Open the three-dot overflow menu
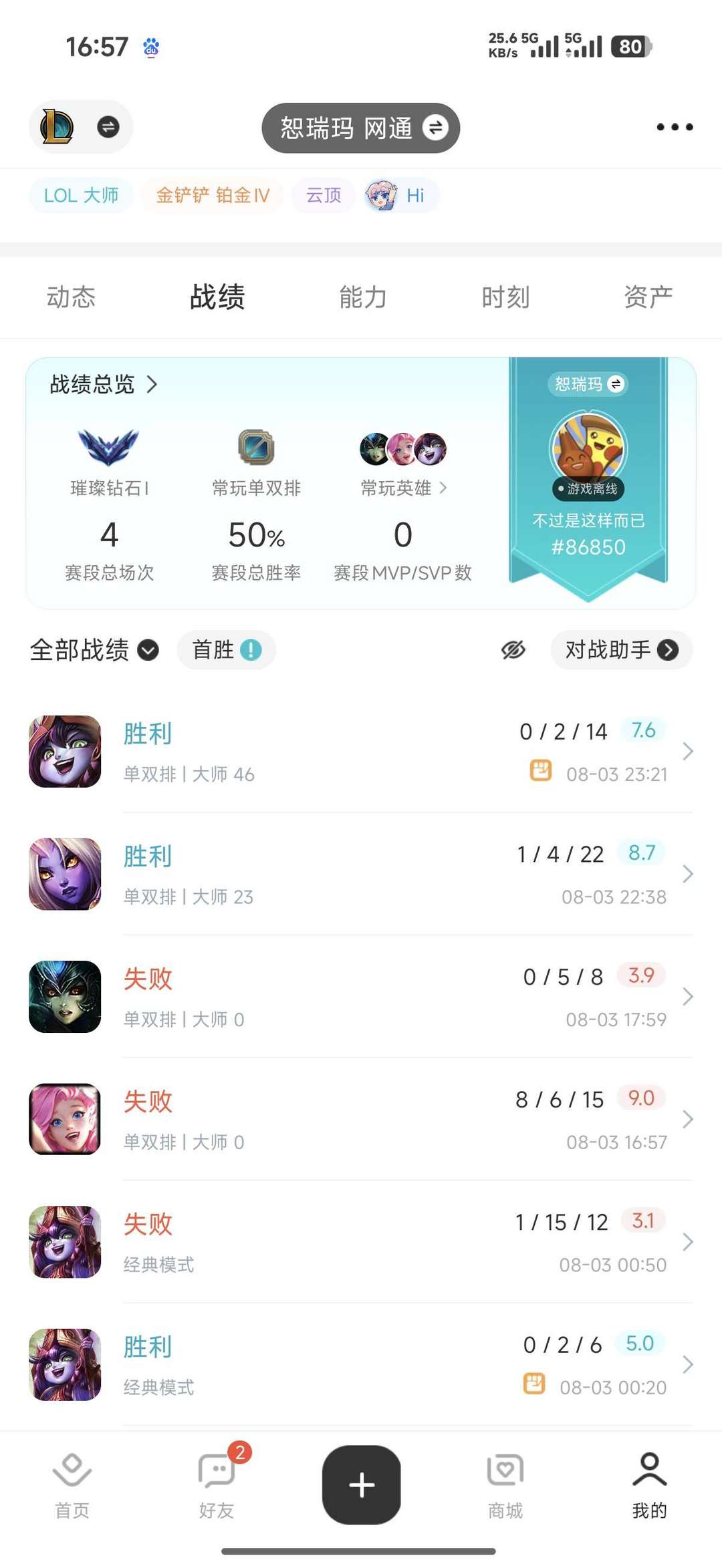 (x=674, y=127)
